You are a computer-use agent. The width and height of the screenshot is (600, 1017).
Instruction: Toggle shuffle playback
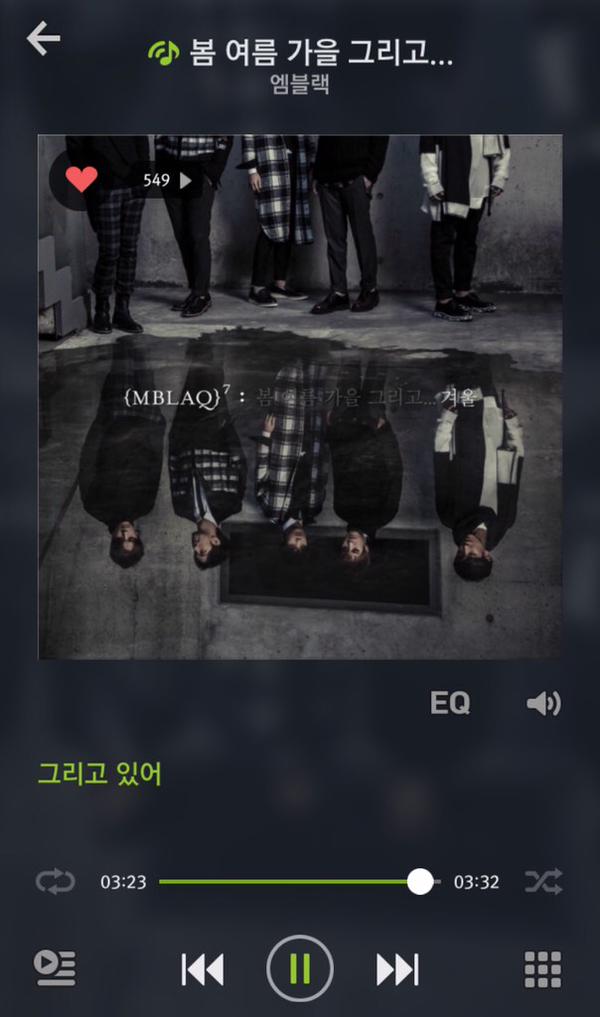[x=543, y=882]
